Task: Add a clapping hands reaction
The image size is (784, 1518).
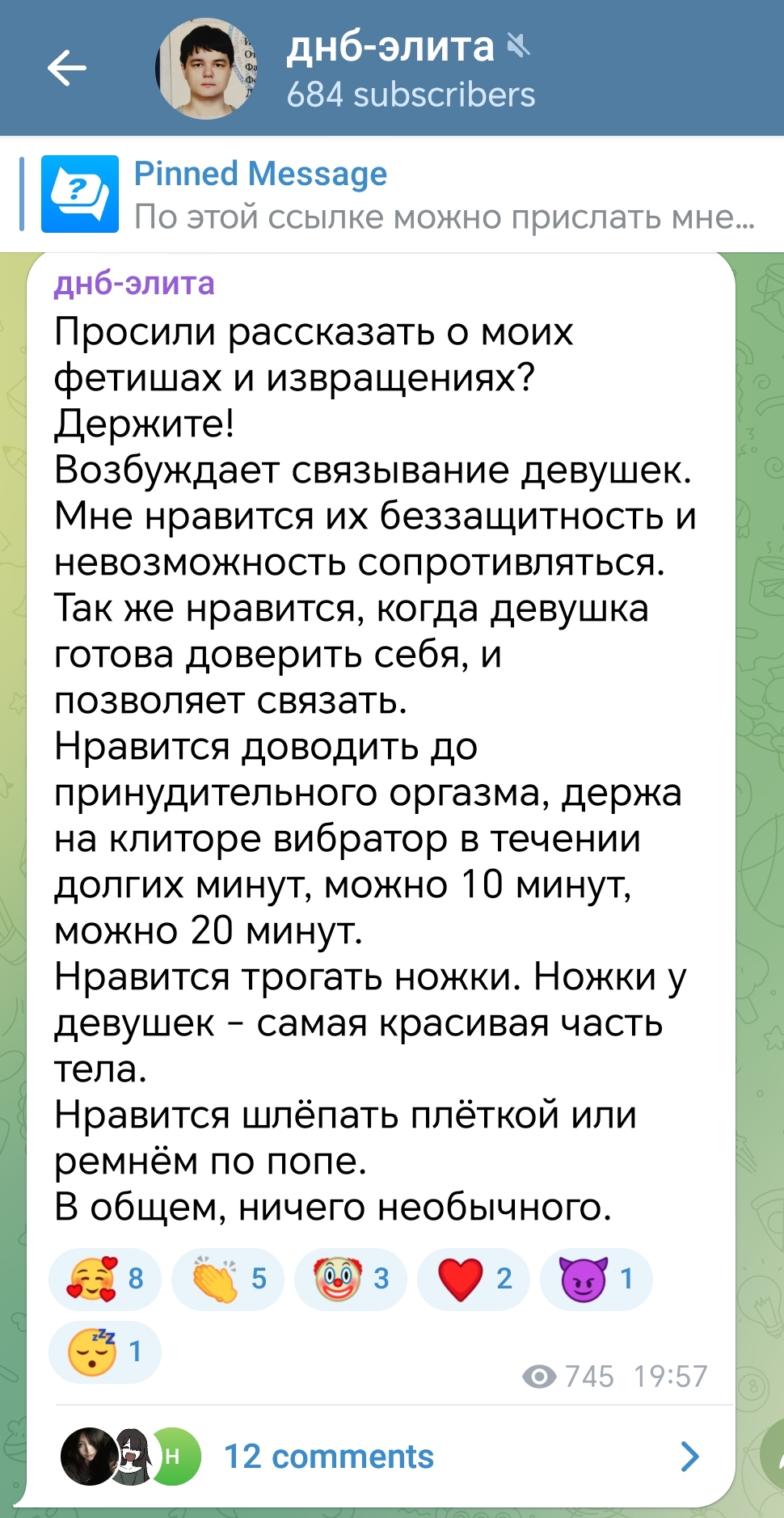Action: (x=228, y=1279)
